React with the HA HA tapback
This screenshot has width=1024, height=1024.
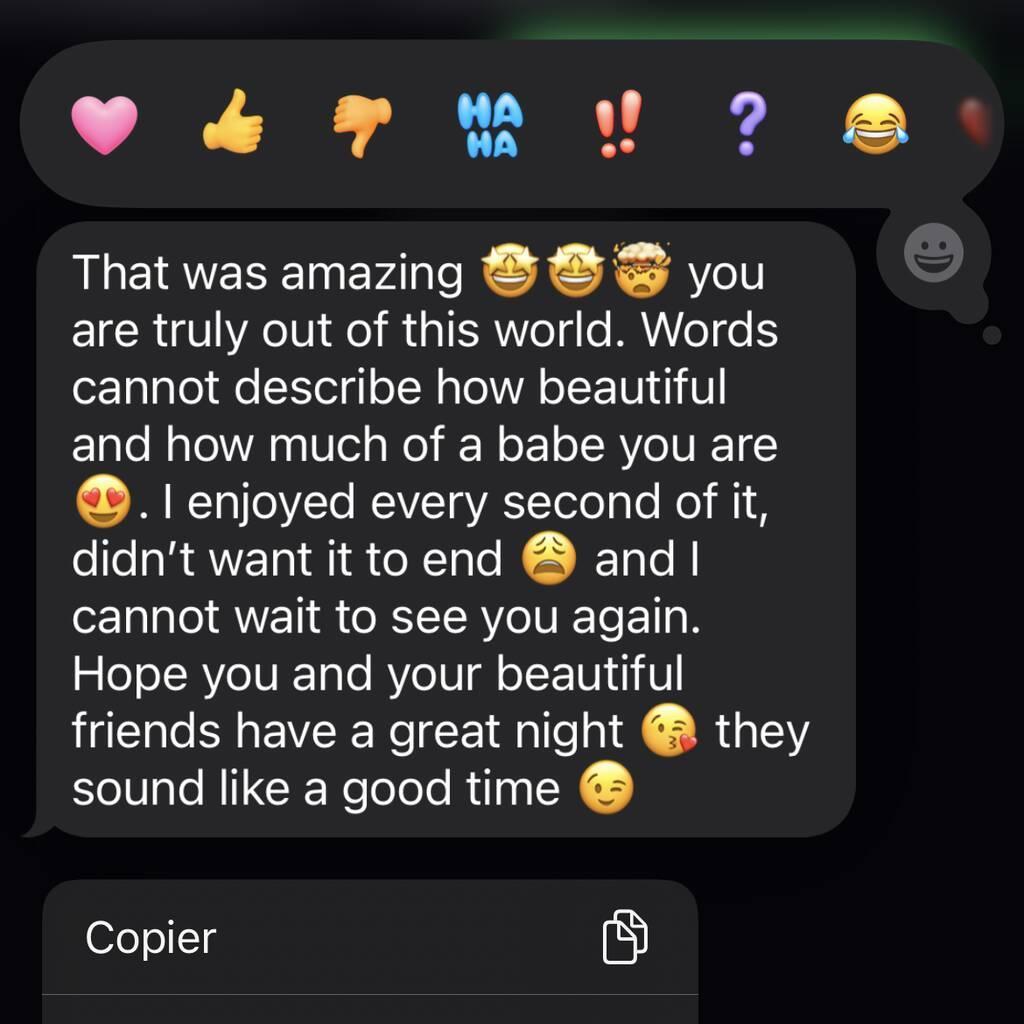489,126
